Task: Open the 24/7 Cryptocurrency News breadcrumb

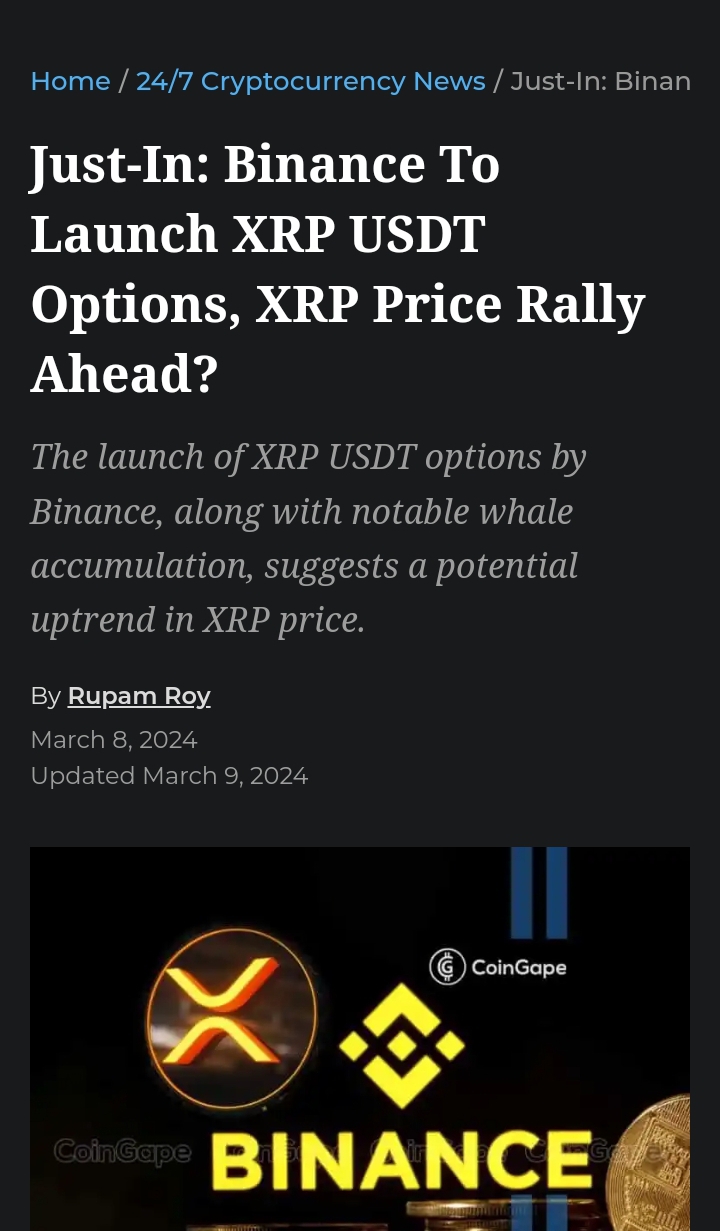Action: [x=310, y=81]
